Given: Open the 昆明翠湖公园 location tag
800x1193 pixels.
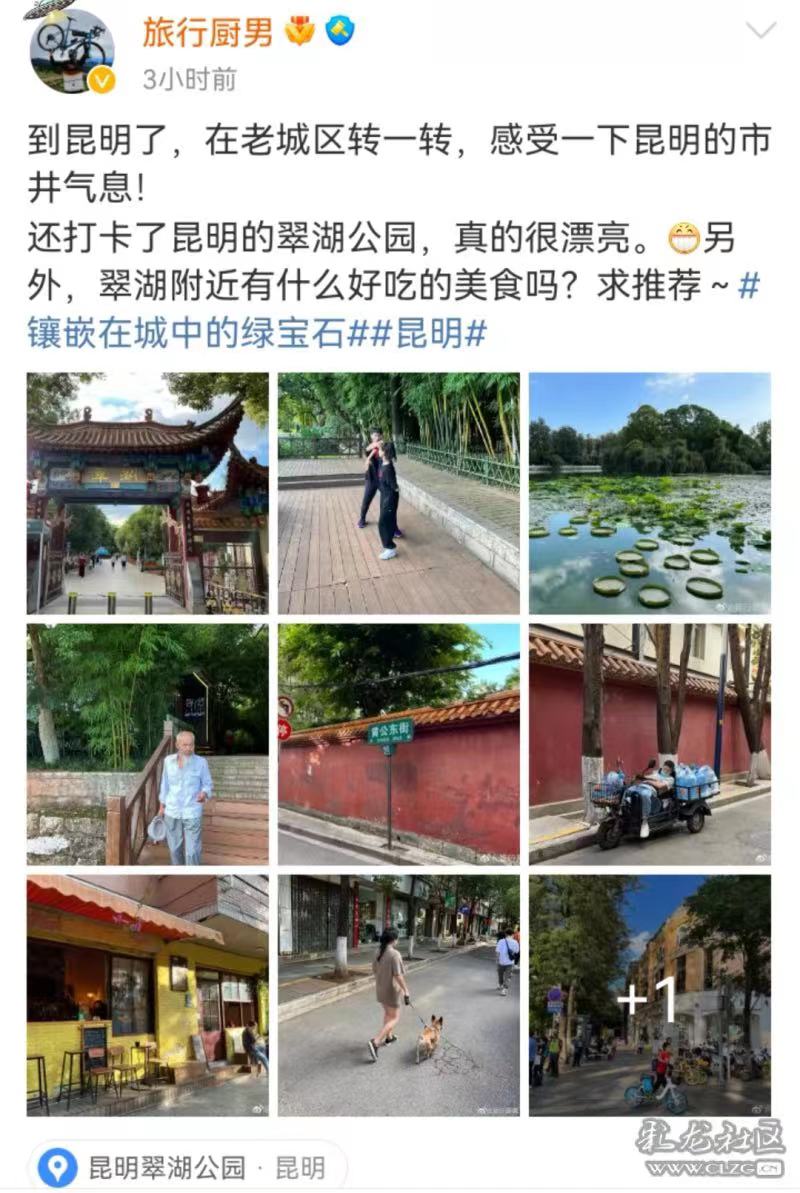Looking at the screenshot, I should (186, 1167).
